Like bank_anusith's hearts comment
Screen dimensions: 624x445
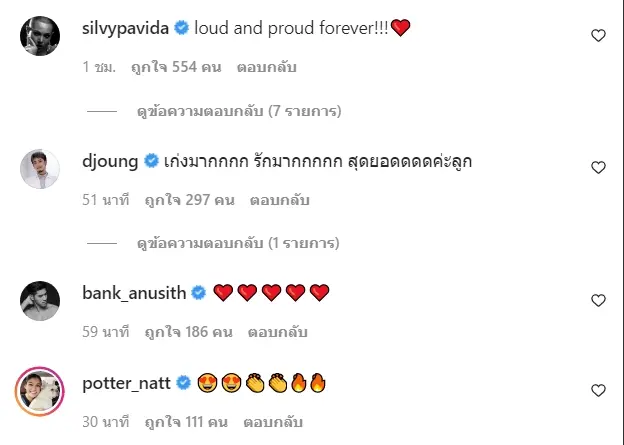tap(598, 300)
